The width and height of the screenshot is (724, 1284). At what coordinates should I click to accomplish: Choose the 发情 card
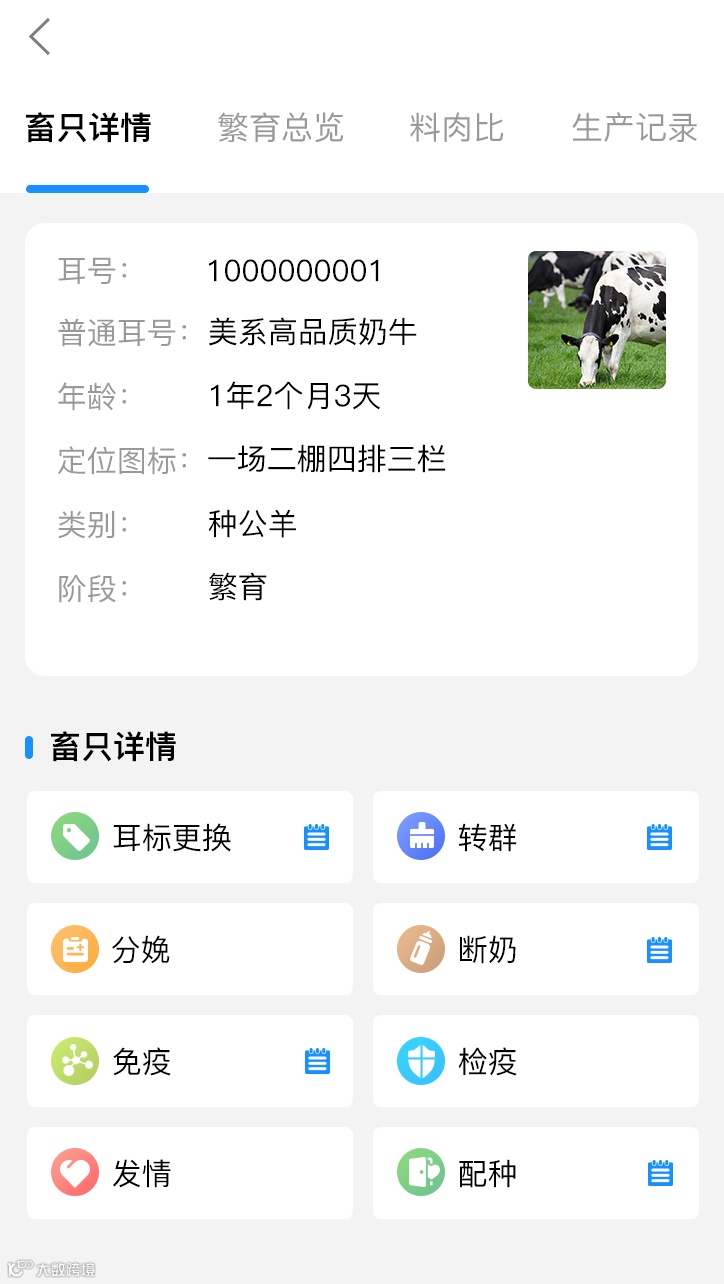[189, 1173]
